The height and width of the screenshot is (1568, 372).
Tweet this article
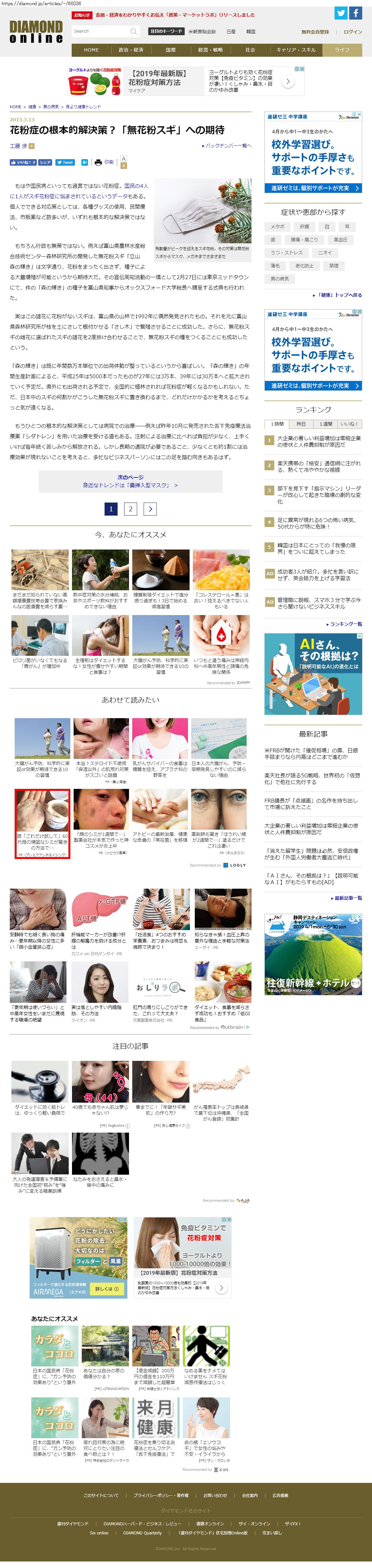65,162
